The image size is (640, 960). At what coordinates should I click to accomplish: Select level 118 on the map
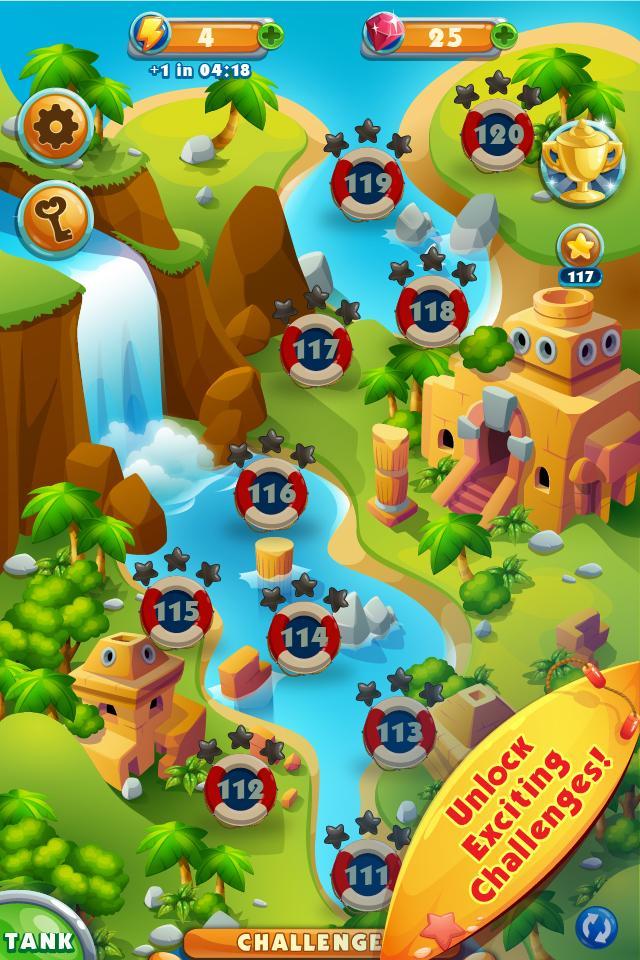pos(432,312)
